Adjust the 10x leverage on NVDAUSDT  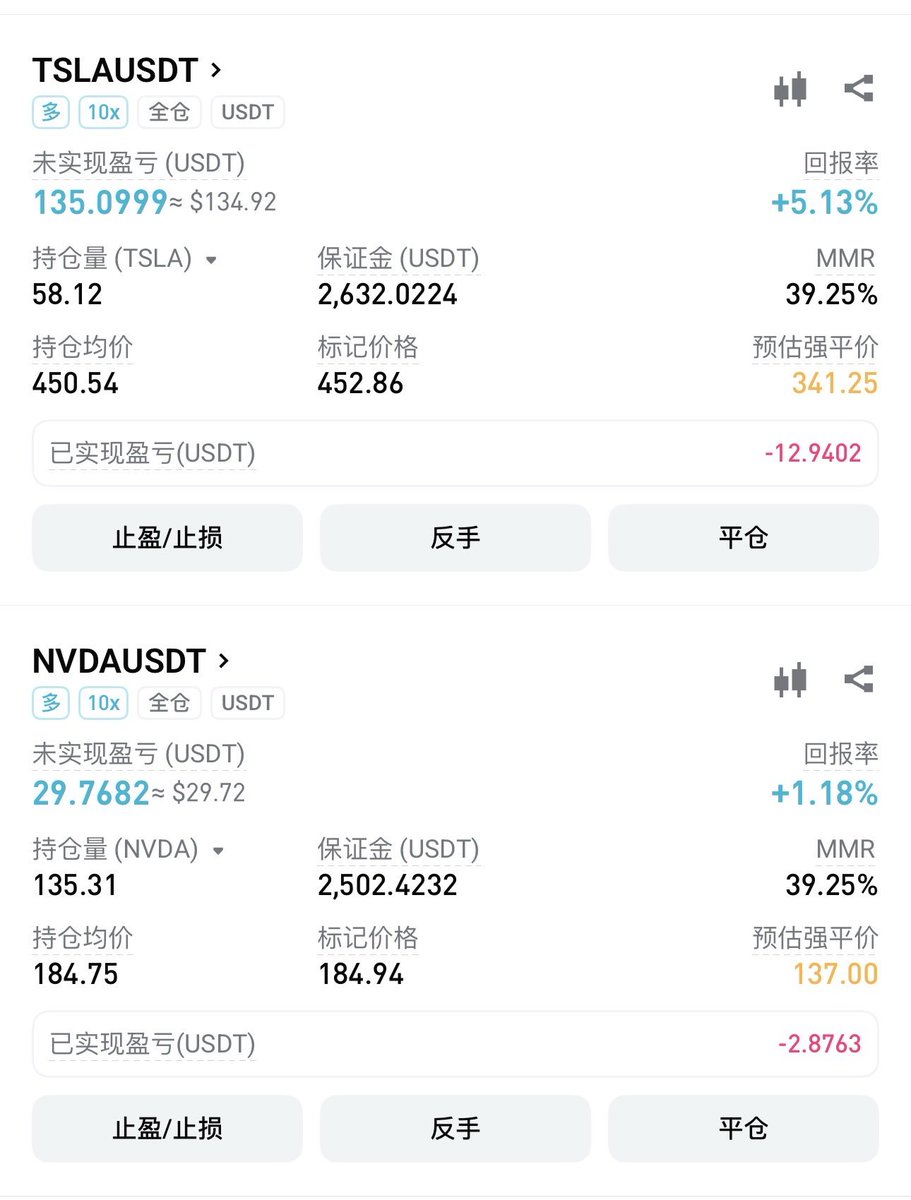coord(103,703)
